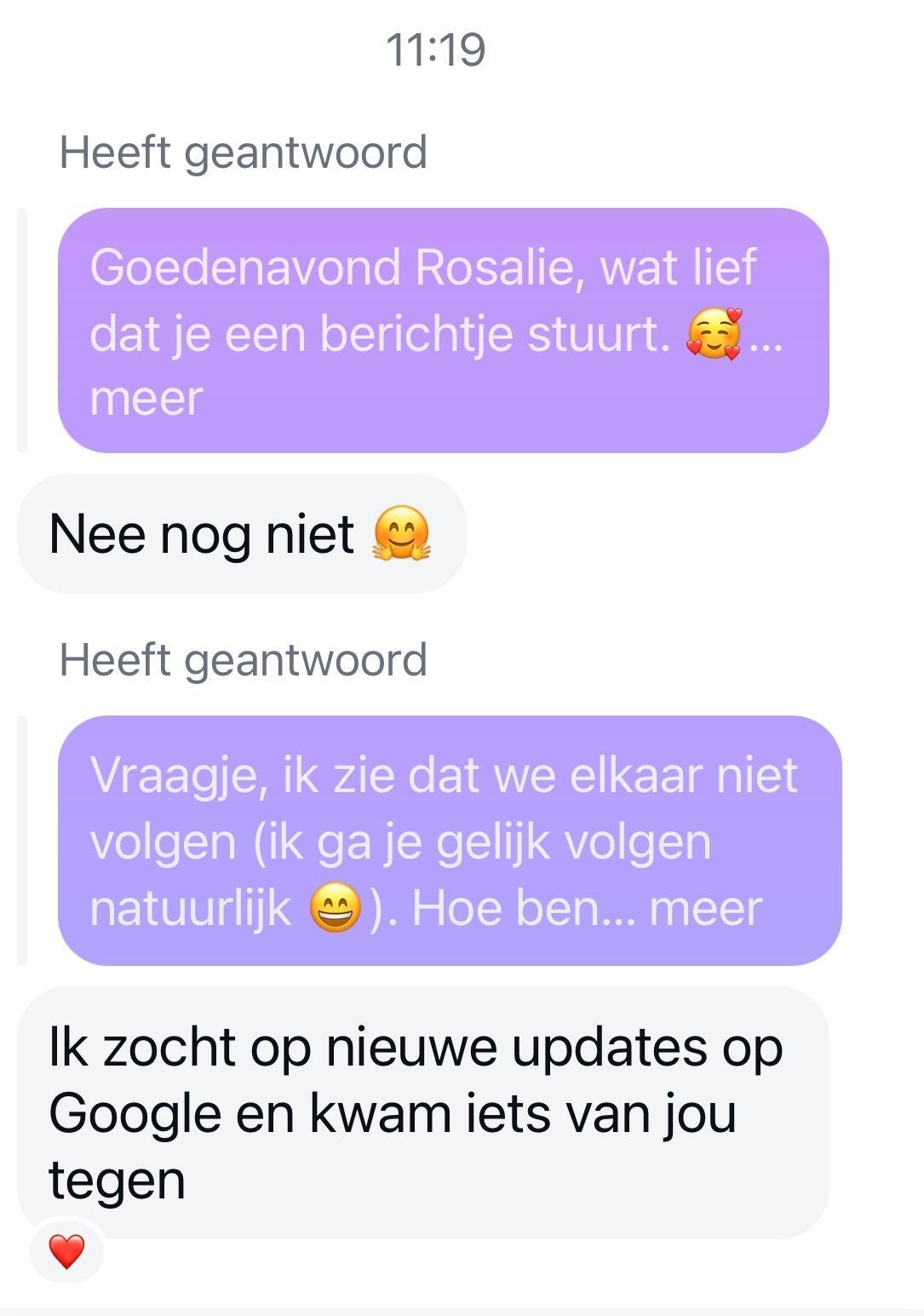The image size is (924, 1316).
Task: Jump to the quoted "Vraagje, ik zie dat" message
Action: pos(449,841)
